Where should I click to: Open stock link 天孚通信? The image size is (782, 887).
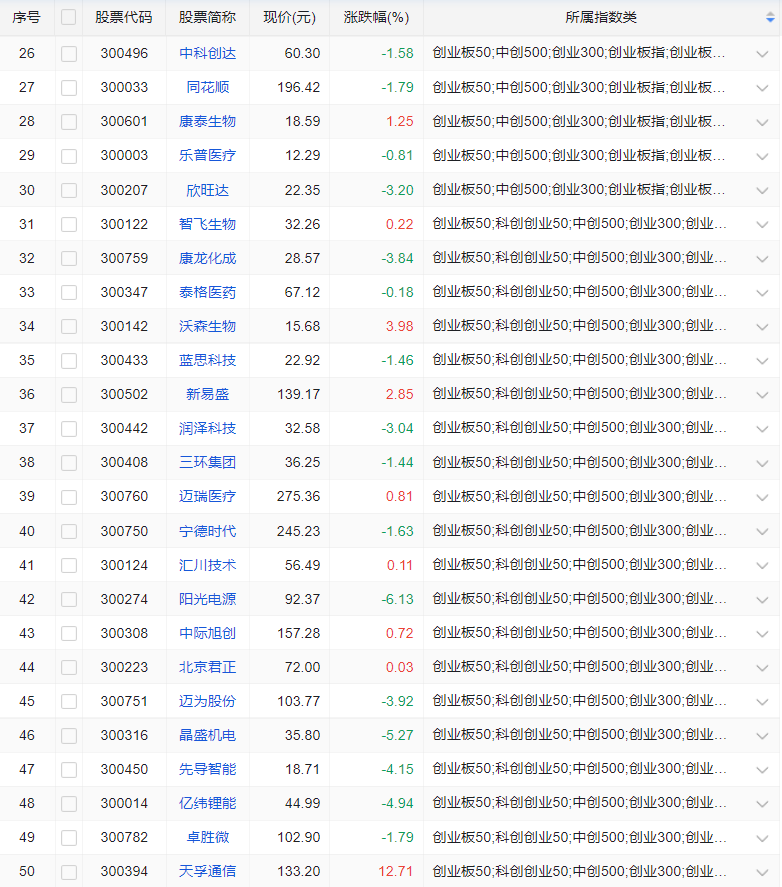click(x=207, y=871)
